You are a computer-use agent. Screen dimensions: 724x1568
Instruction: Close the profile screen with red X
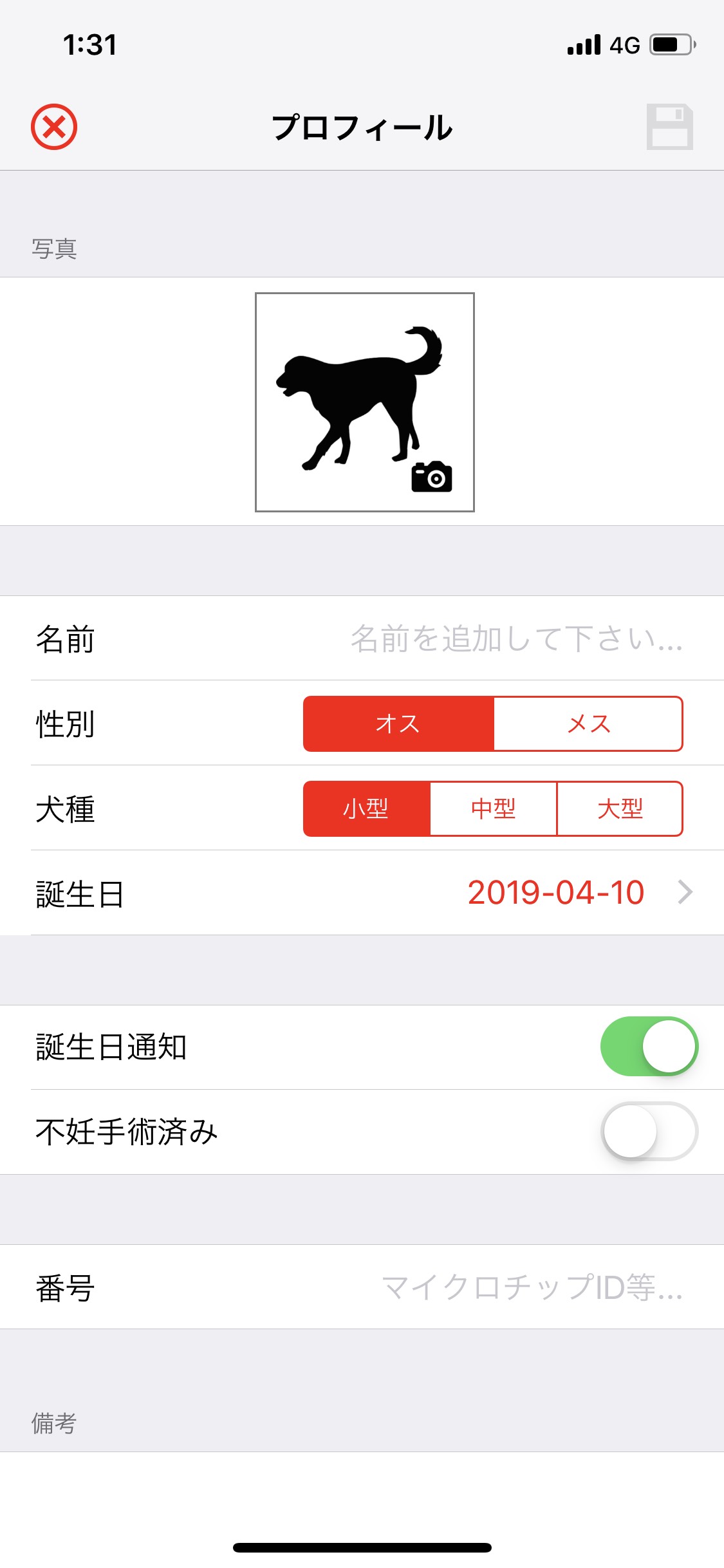click(54, 127)
